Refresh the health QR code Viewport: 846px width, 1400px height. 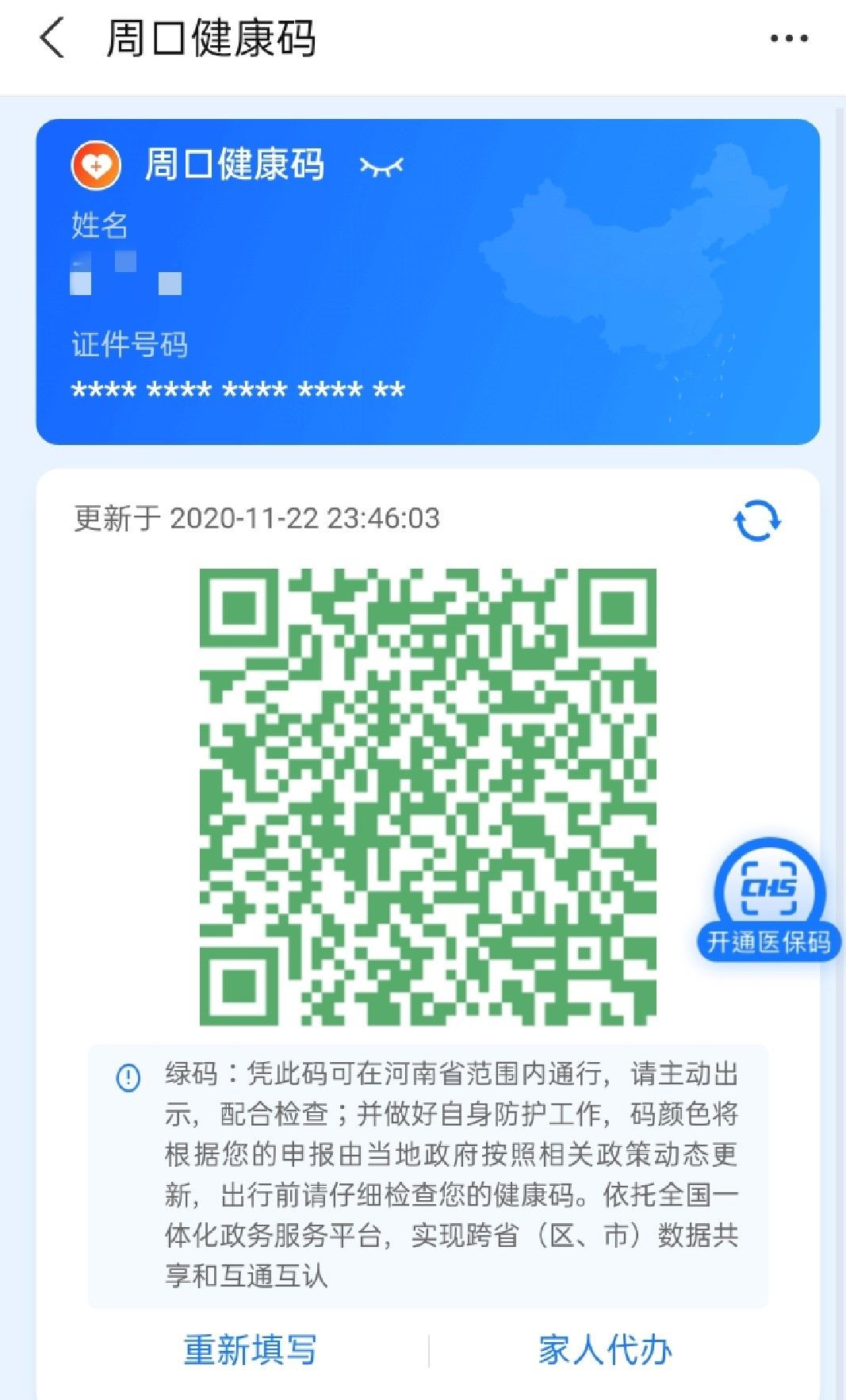(756, 520)
